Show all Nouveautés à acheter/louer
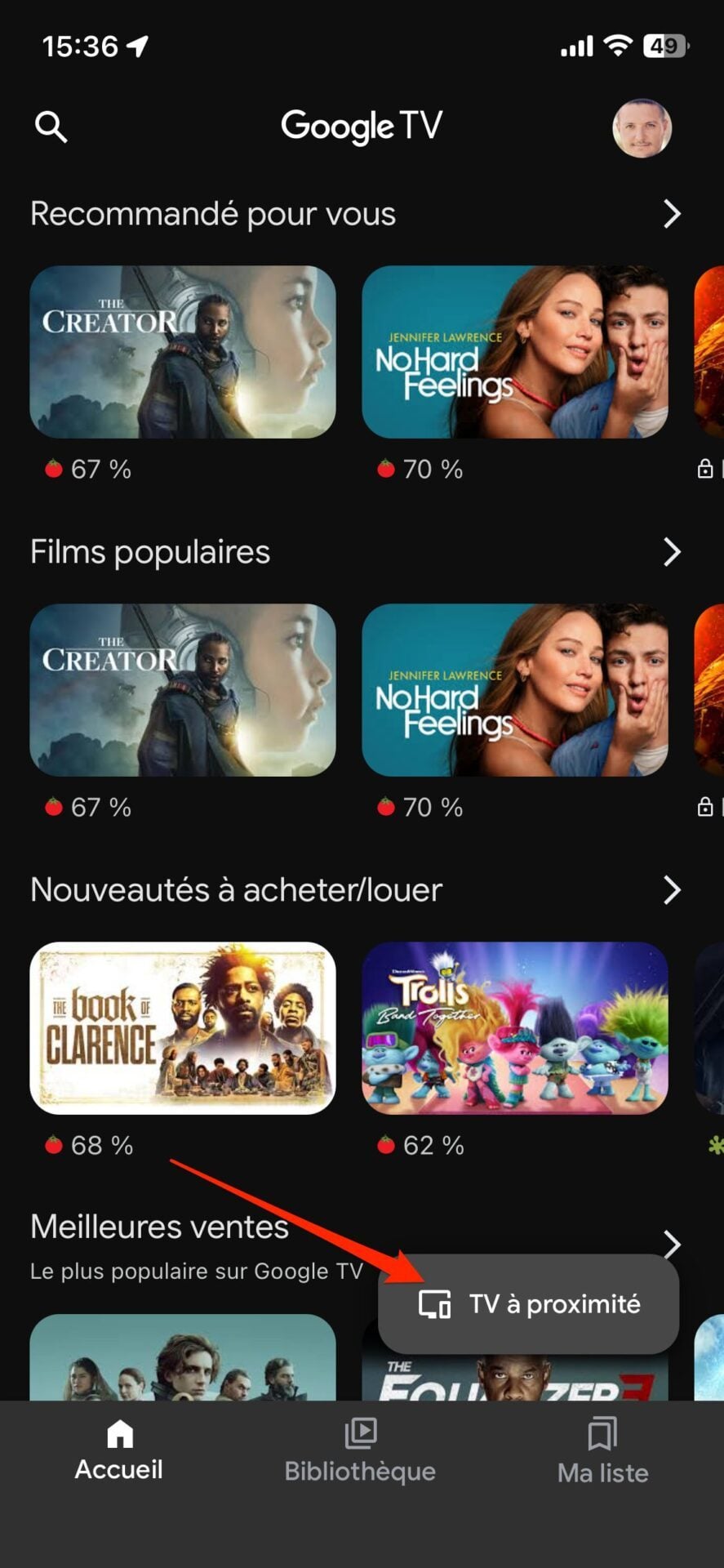Viewport: 724px width, 1568px height. click(x=671, y=890)
